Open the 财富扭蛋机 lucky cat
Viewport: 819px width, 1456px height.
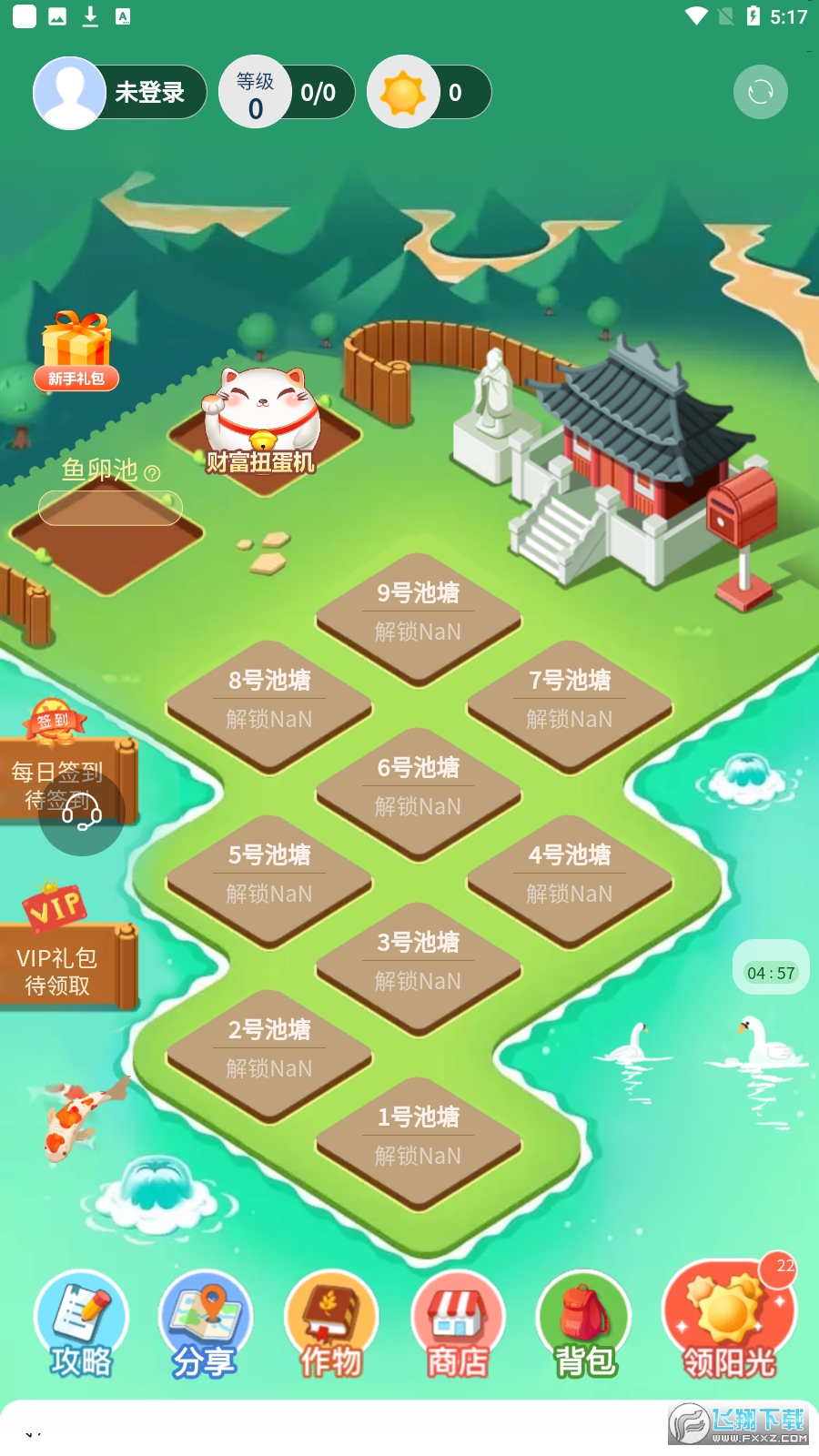(262, 420)
